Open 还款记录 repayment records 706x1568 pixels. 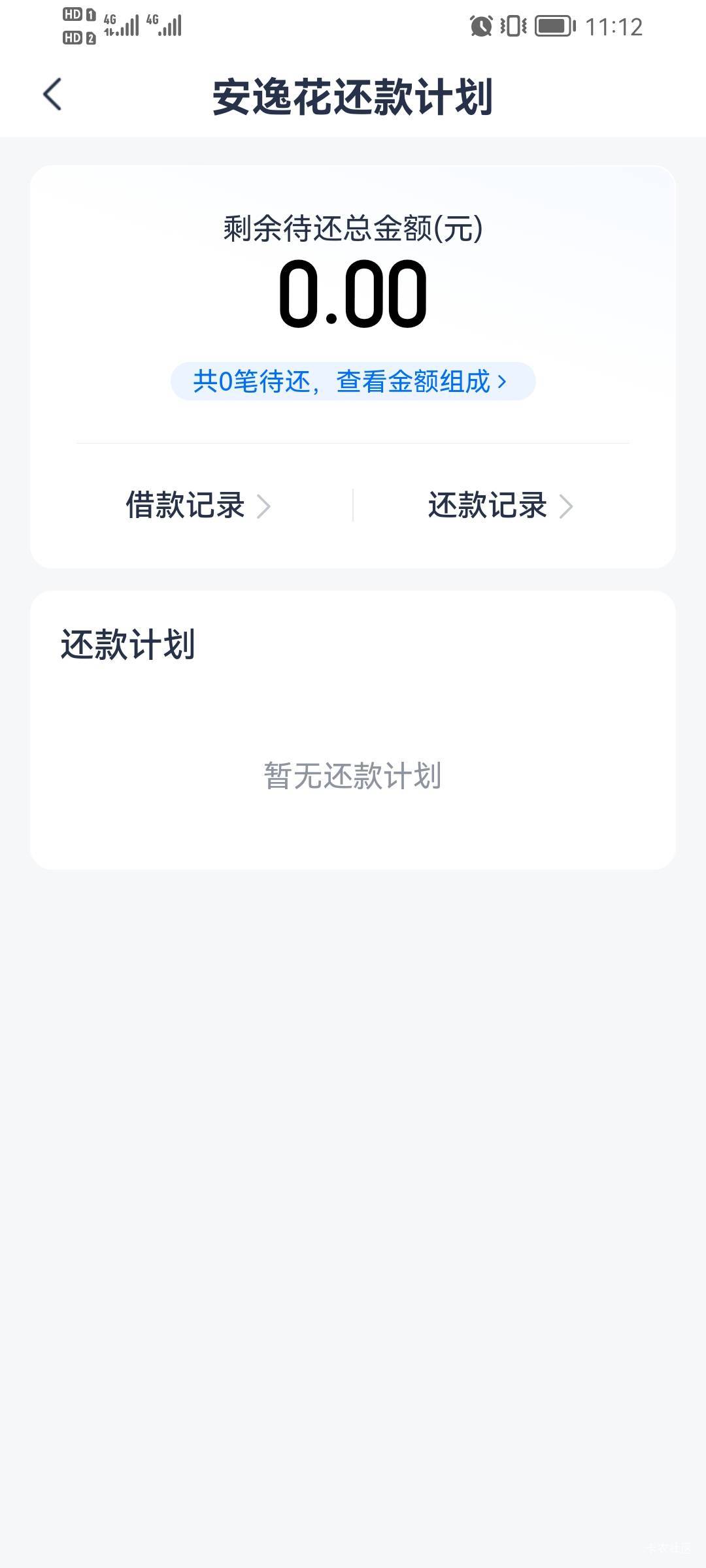[x=501, y=506]
